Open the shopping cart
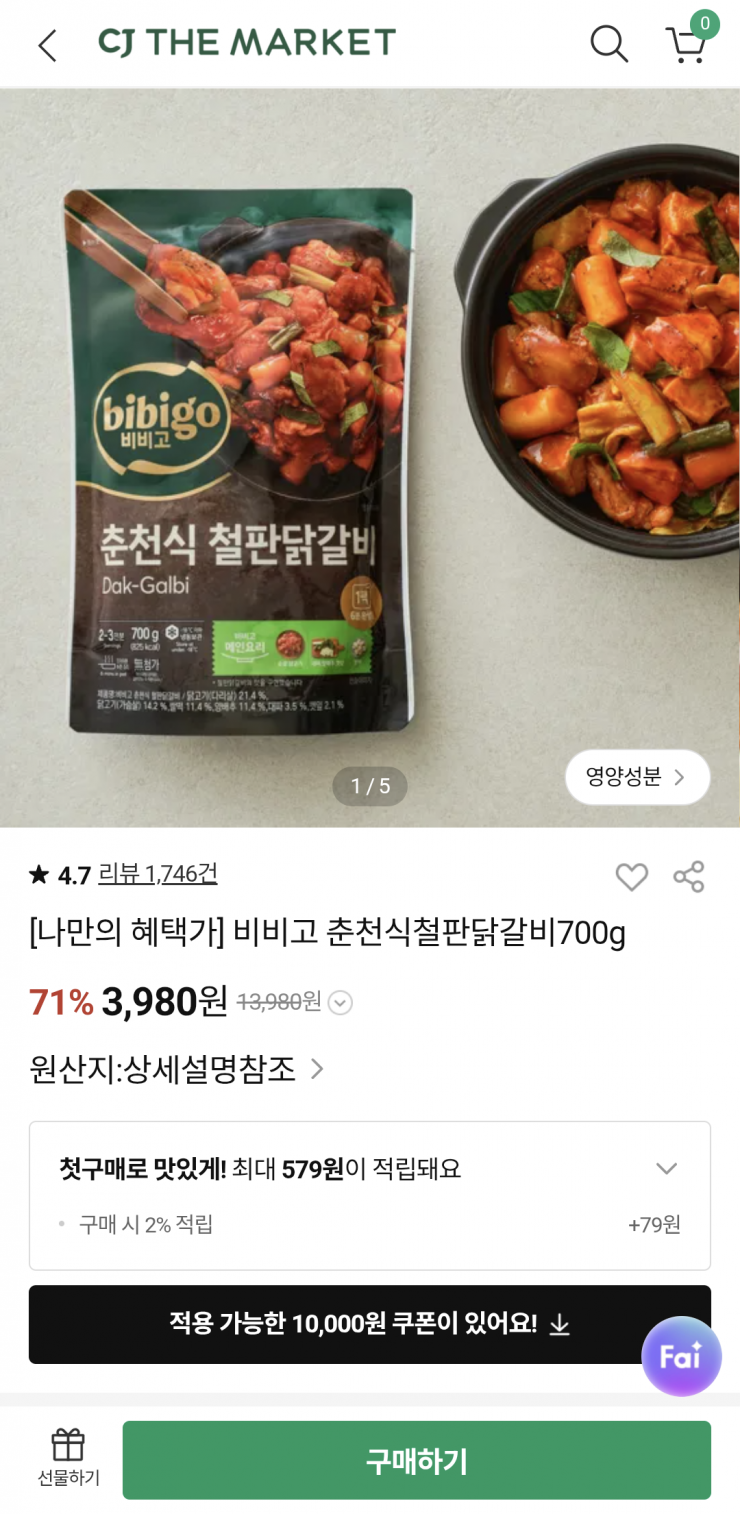This screenshot has height=1514, width=740. point(686,44)
